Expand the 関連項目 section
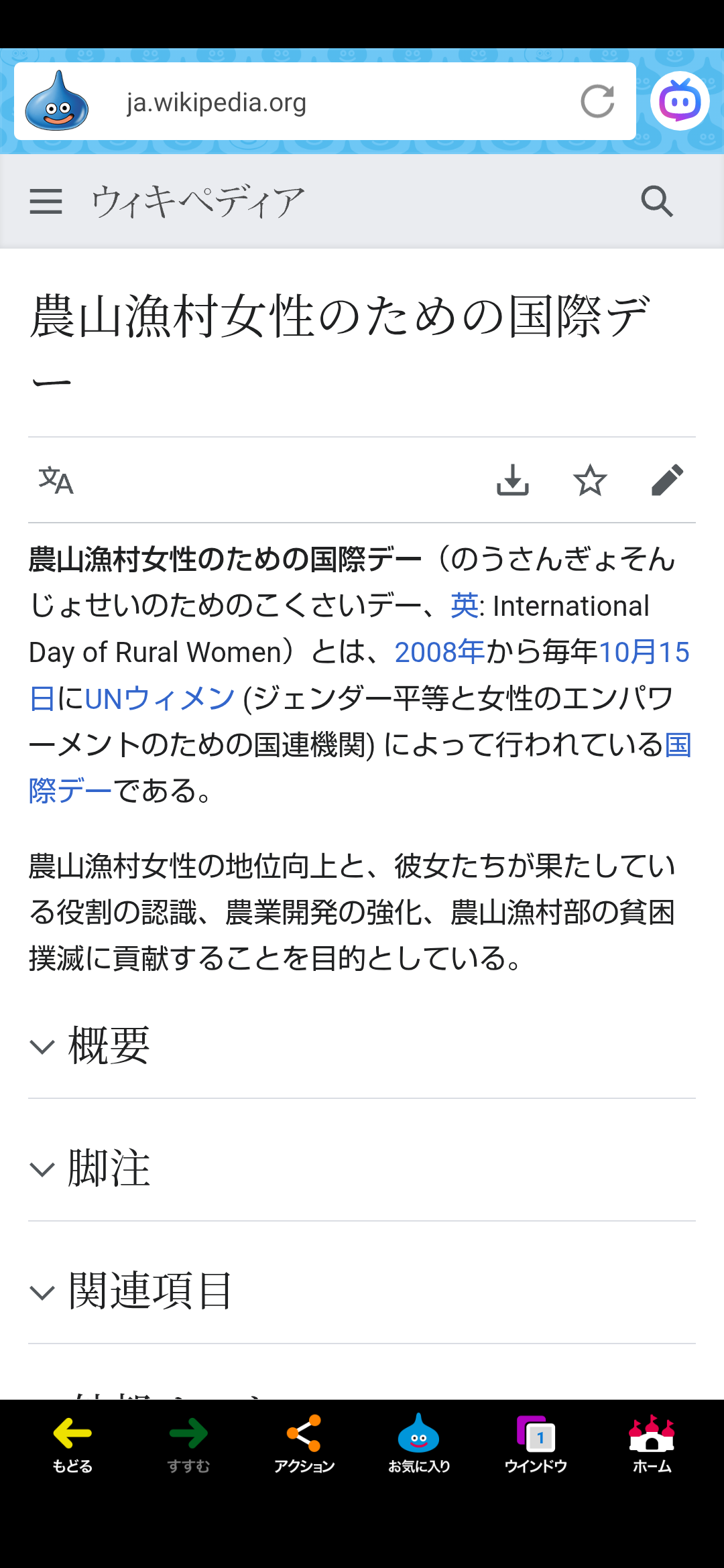Viewport: 724px width, 1568px height. click(151, 1291)
